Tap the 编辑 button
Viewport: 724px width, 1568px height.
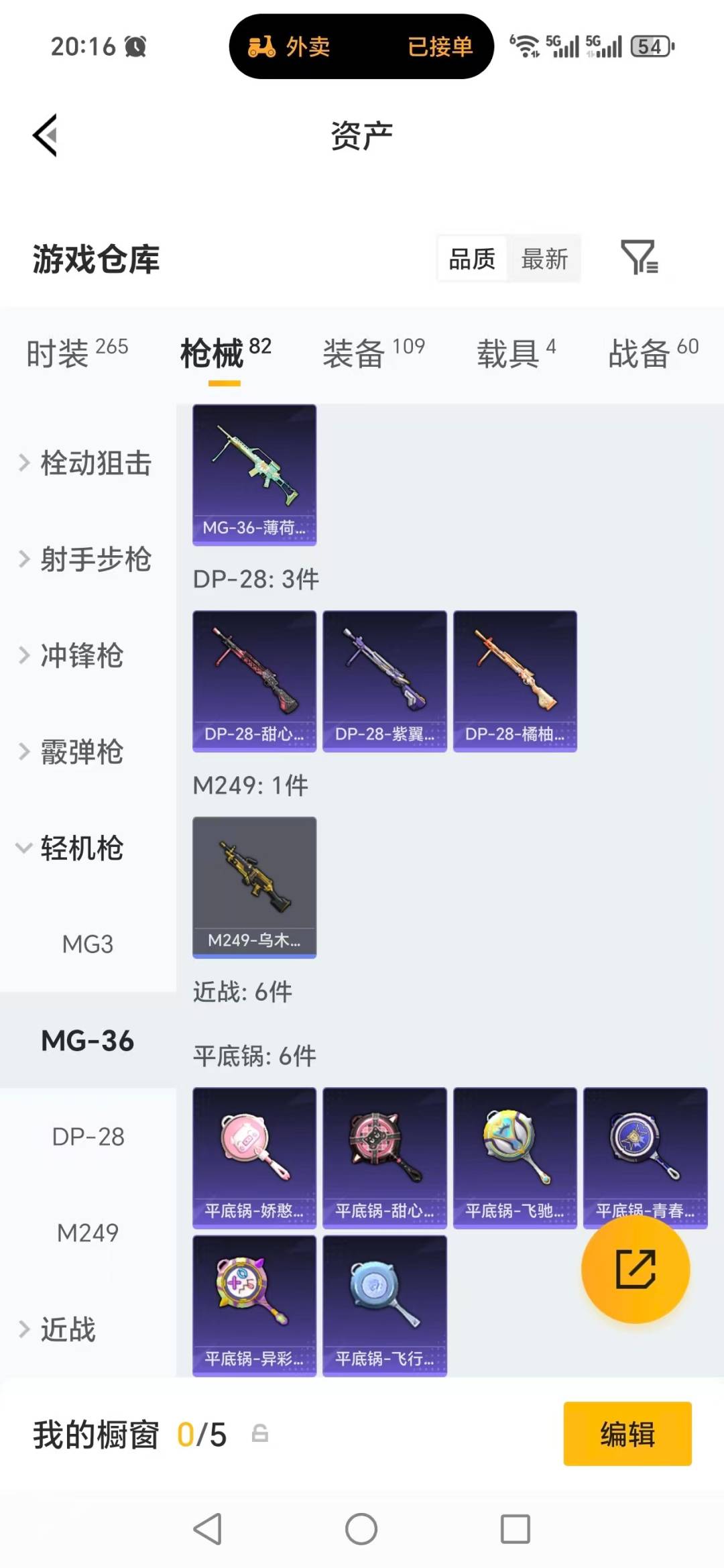tap(626, 1433)
